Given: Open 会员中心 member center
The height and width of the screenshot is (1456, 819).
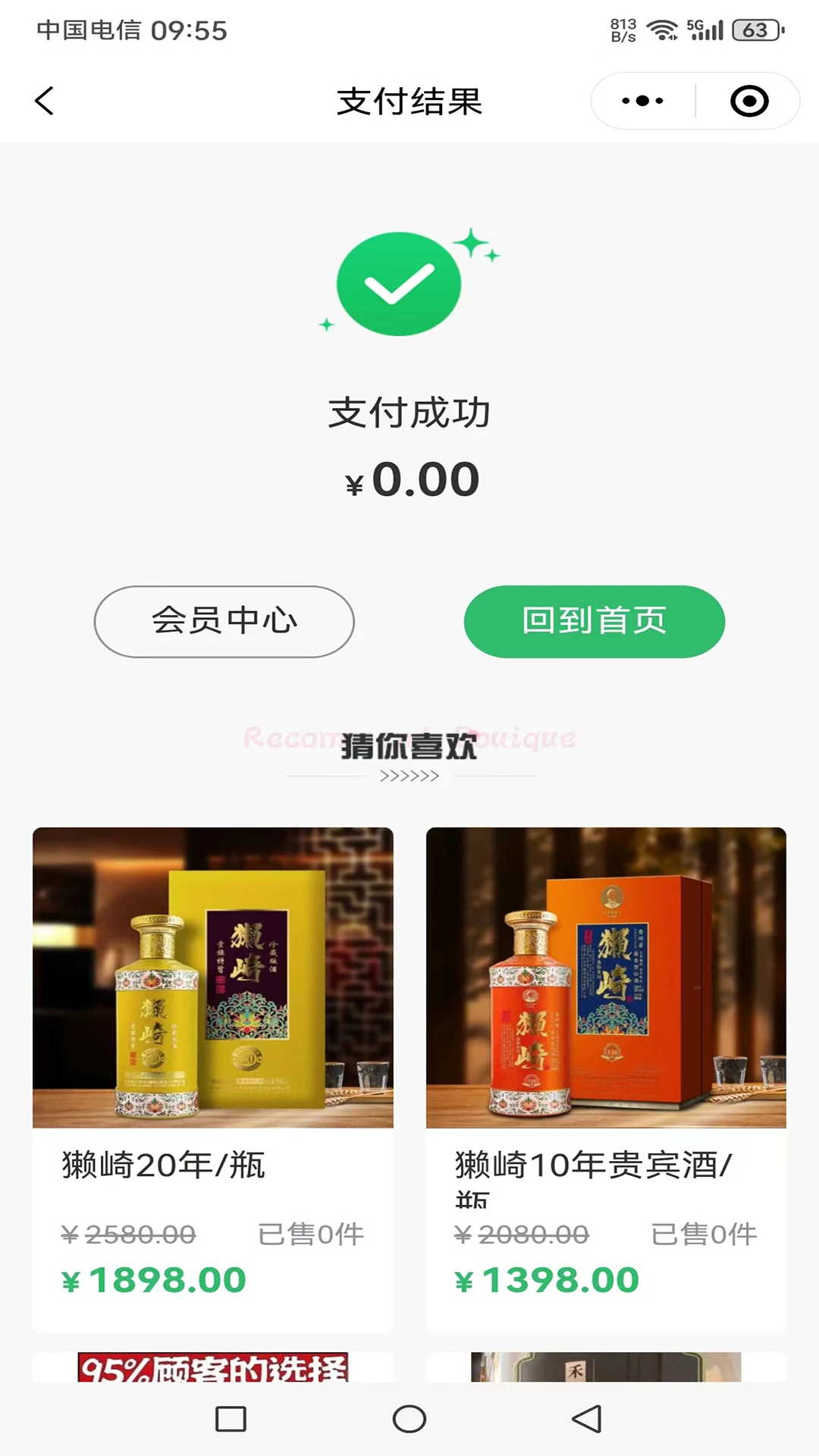Looking at the screenshot, I should [223, 620].
